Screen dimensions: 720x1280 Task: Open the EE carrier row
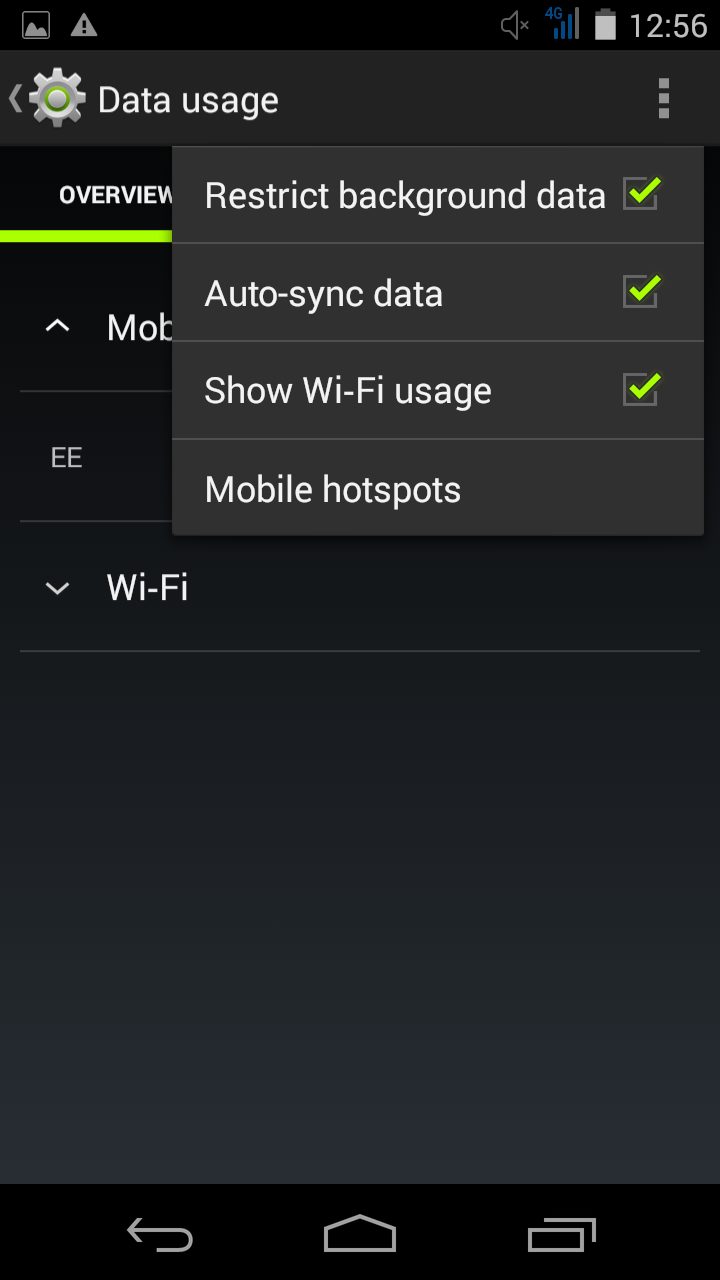[96, 457]
